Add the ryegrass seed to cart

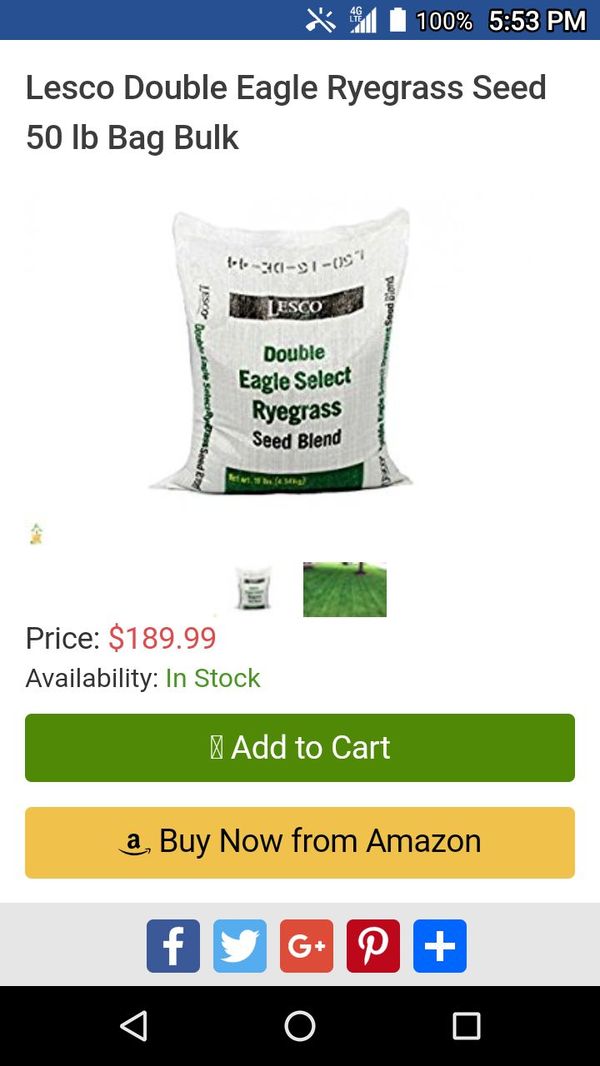click(300, 747)
